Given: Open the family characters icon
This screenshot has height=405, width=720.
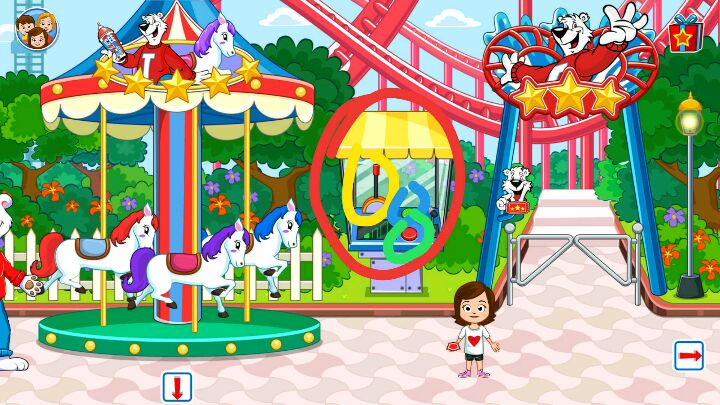Looking at the screenshot, I should coord(36,27).
